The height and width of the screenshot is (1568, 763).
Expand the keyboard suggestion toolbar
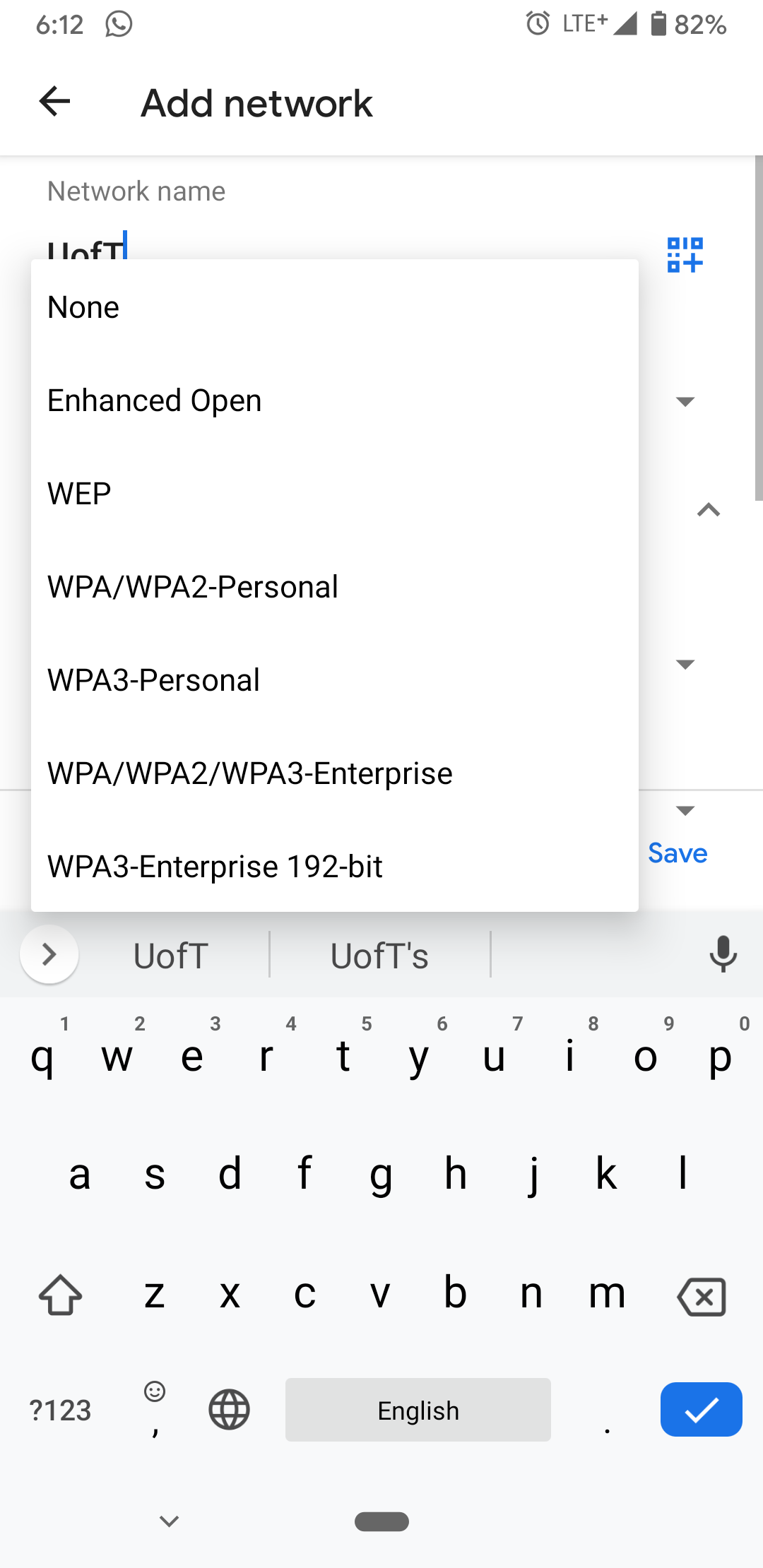click(x=49, y=954)
